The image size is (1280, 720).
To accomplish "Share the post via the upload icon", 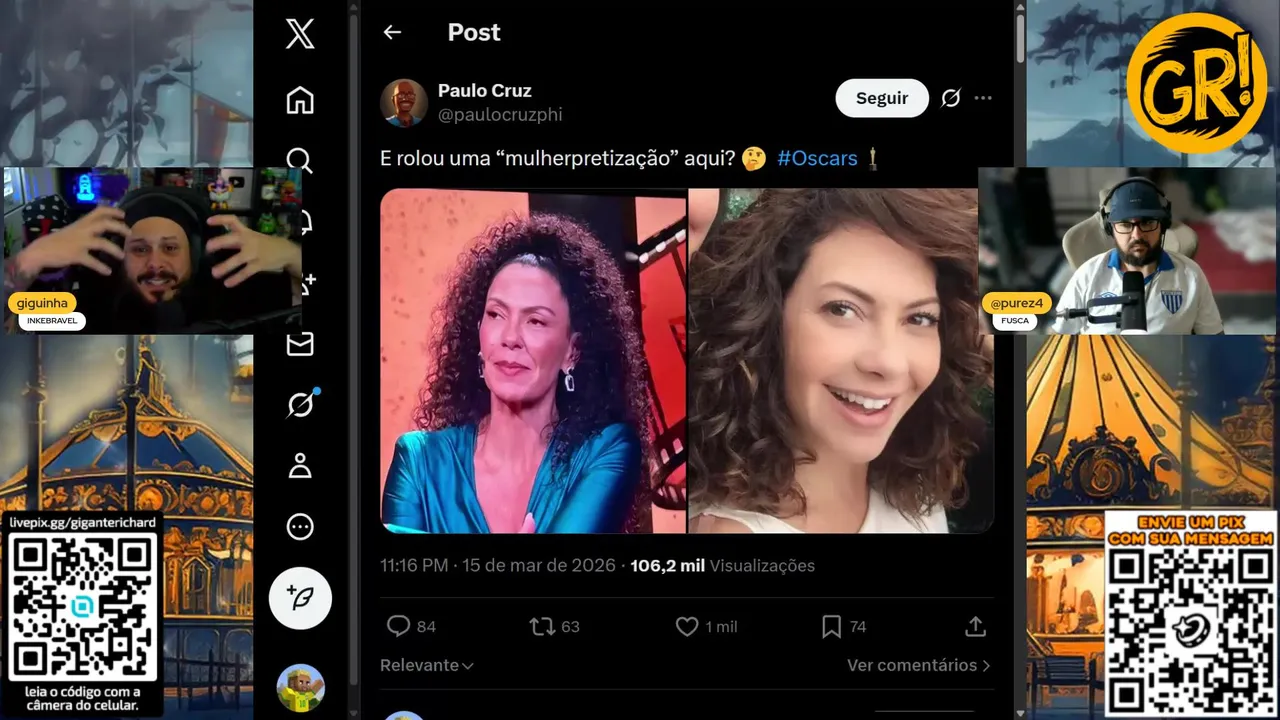I will tap(975, 626).
